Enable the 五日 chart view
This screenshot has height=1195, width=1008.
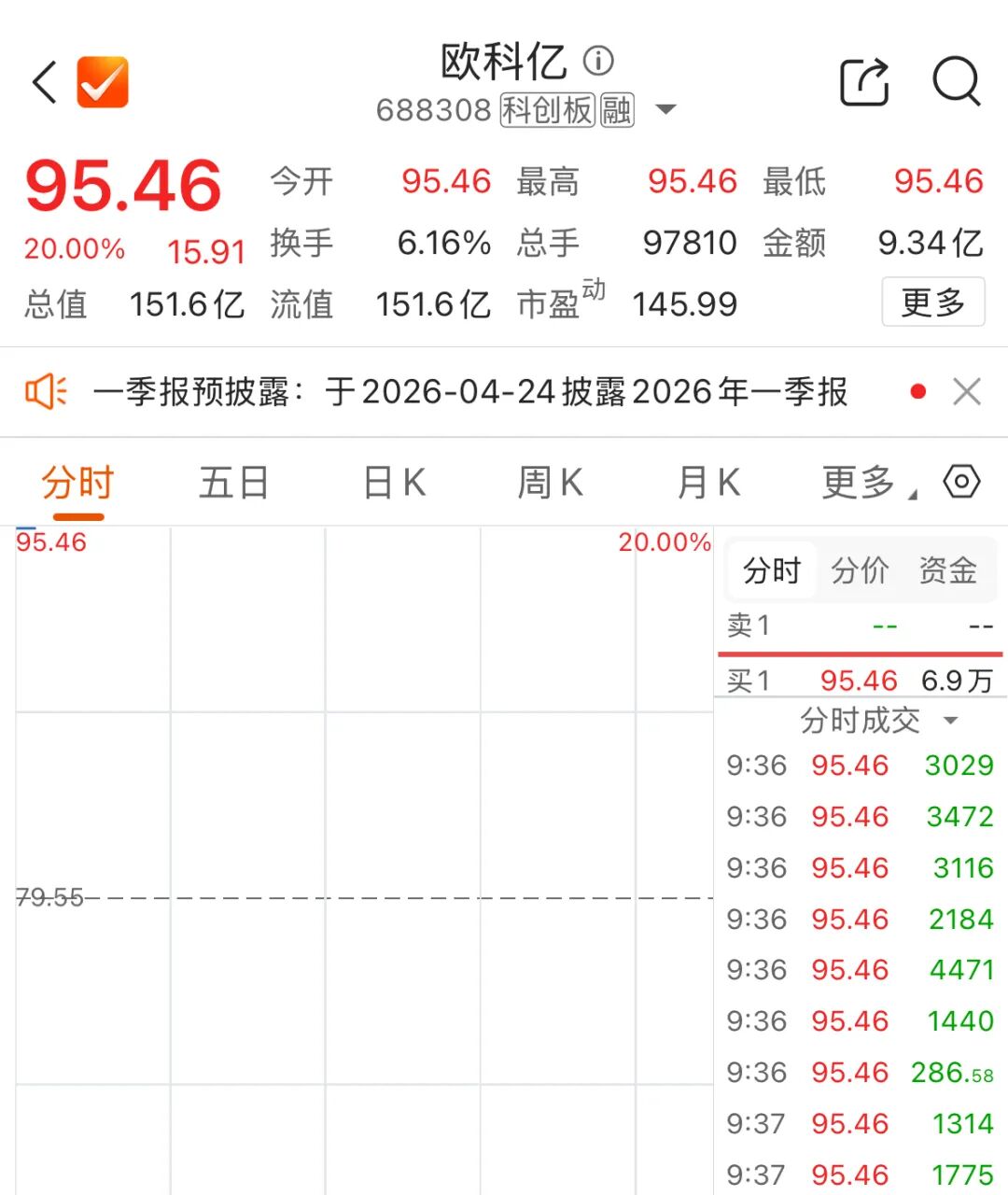[234, 482]
